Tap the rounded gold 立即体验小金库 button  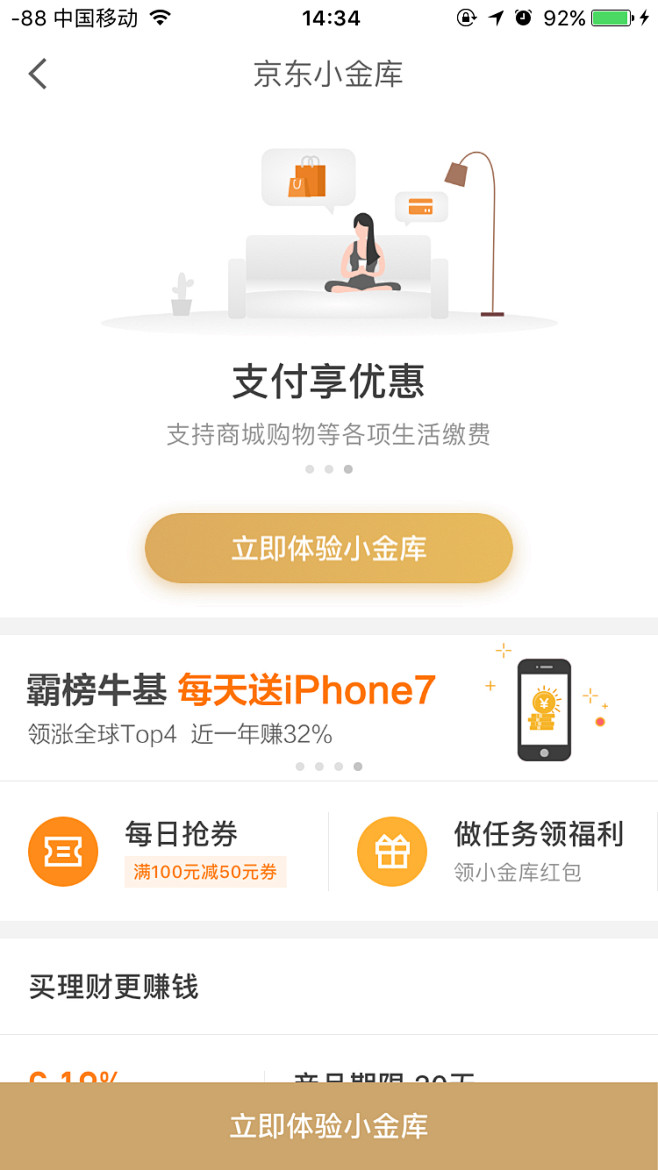point(329,548)
